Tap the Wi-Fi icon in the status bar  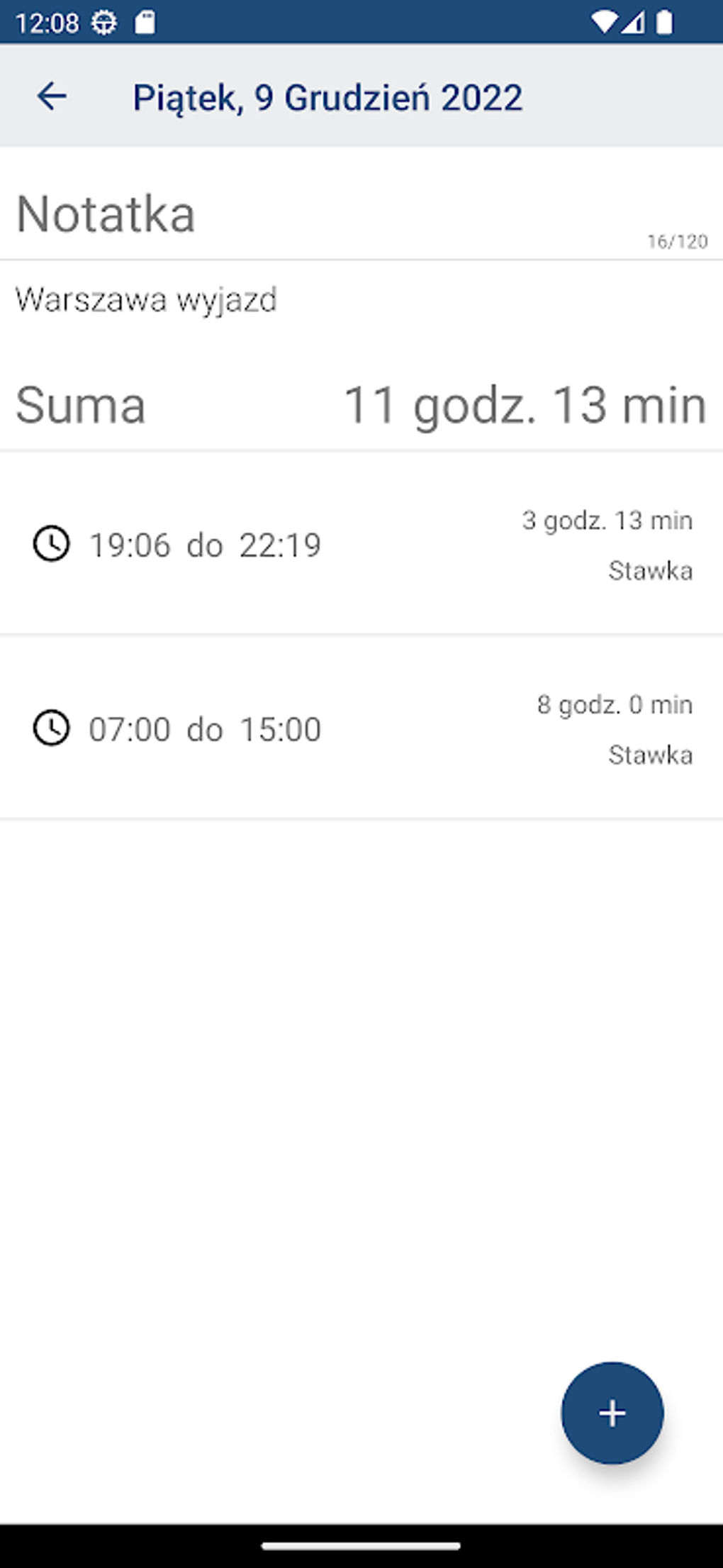coord(605,22)
